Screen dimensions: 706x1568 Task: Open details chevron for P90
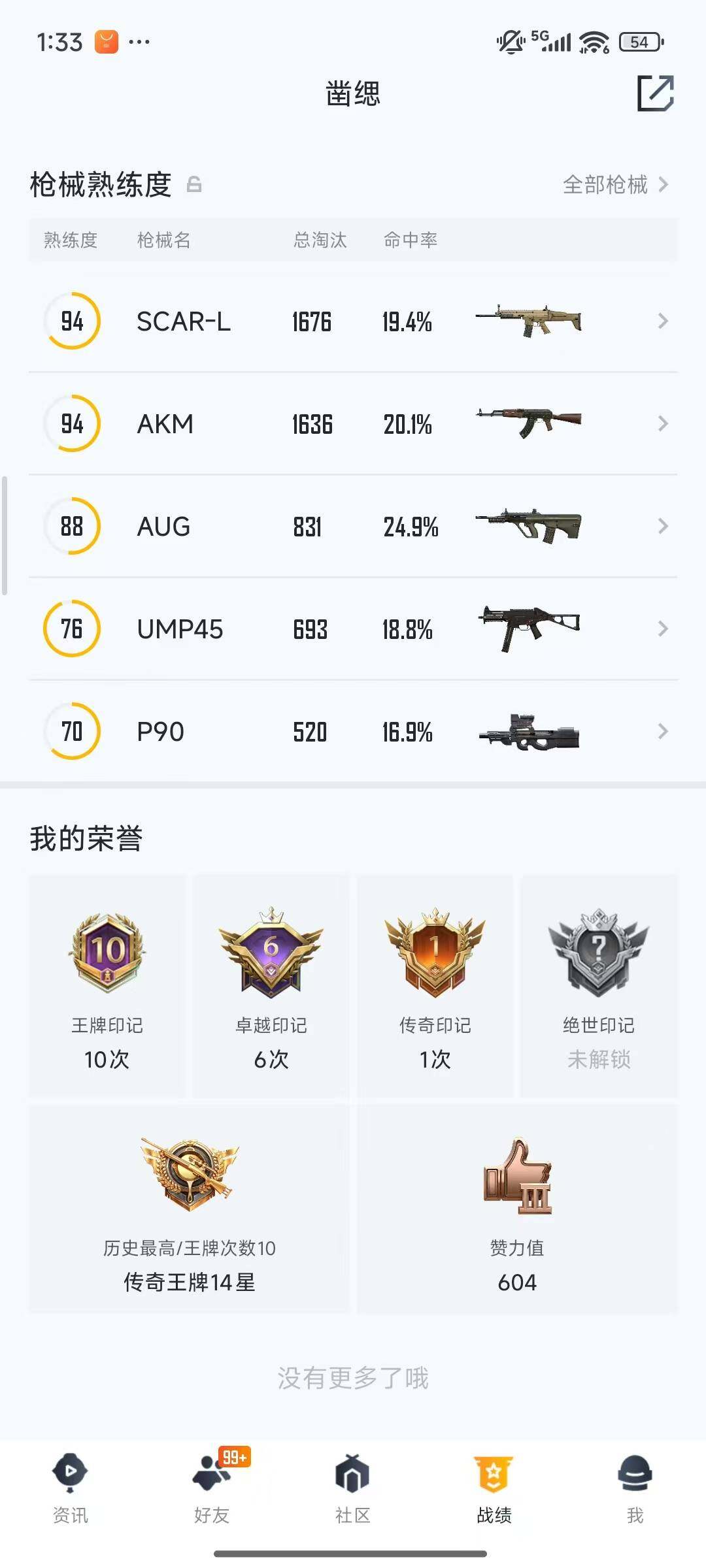coord(663,732)
